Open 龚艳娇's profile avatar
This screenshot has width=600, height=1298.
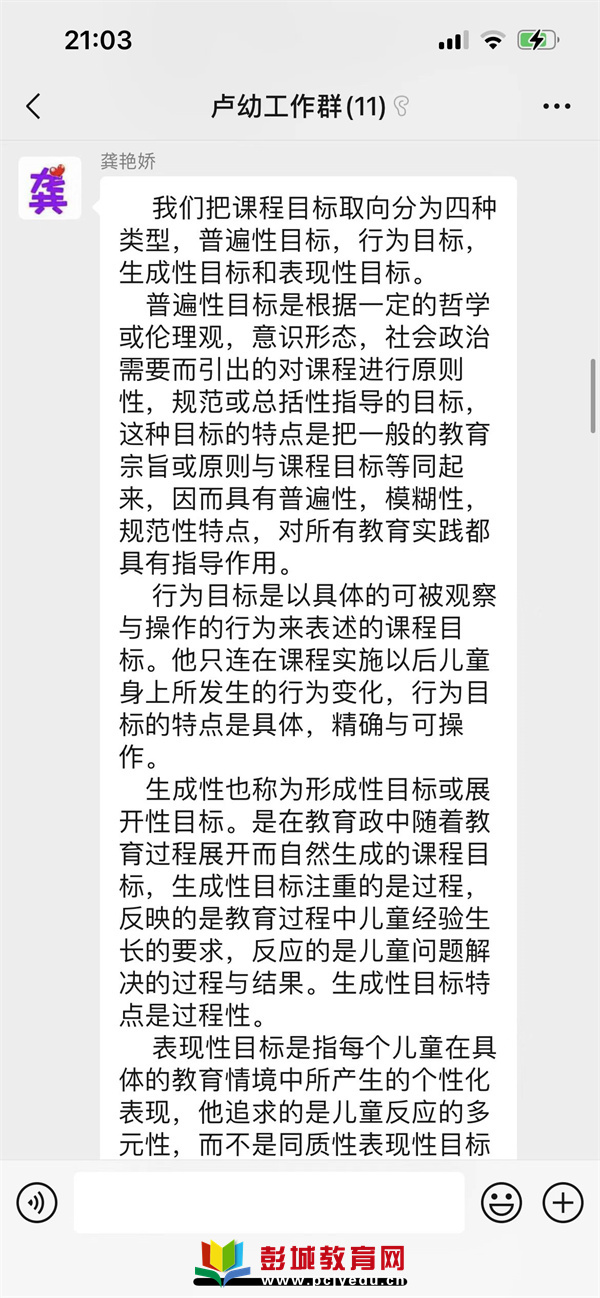click(50, 188)
